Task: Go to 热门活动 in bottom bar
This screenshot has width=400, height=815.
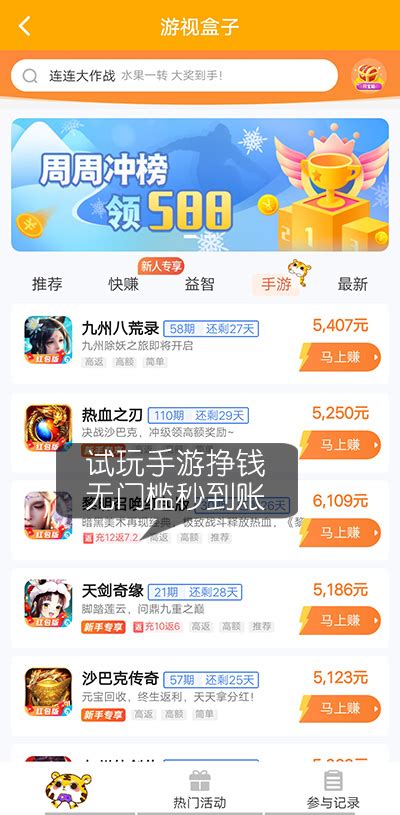Action: coord(200,790)
